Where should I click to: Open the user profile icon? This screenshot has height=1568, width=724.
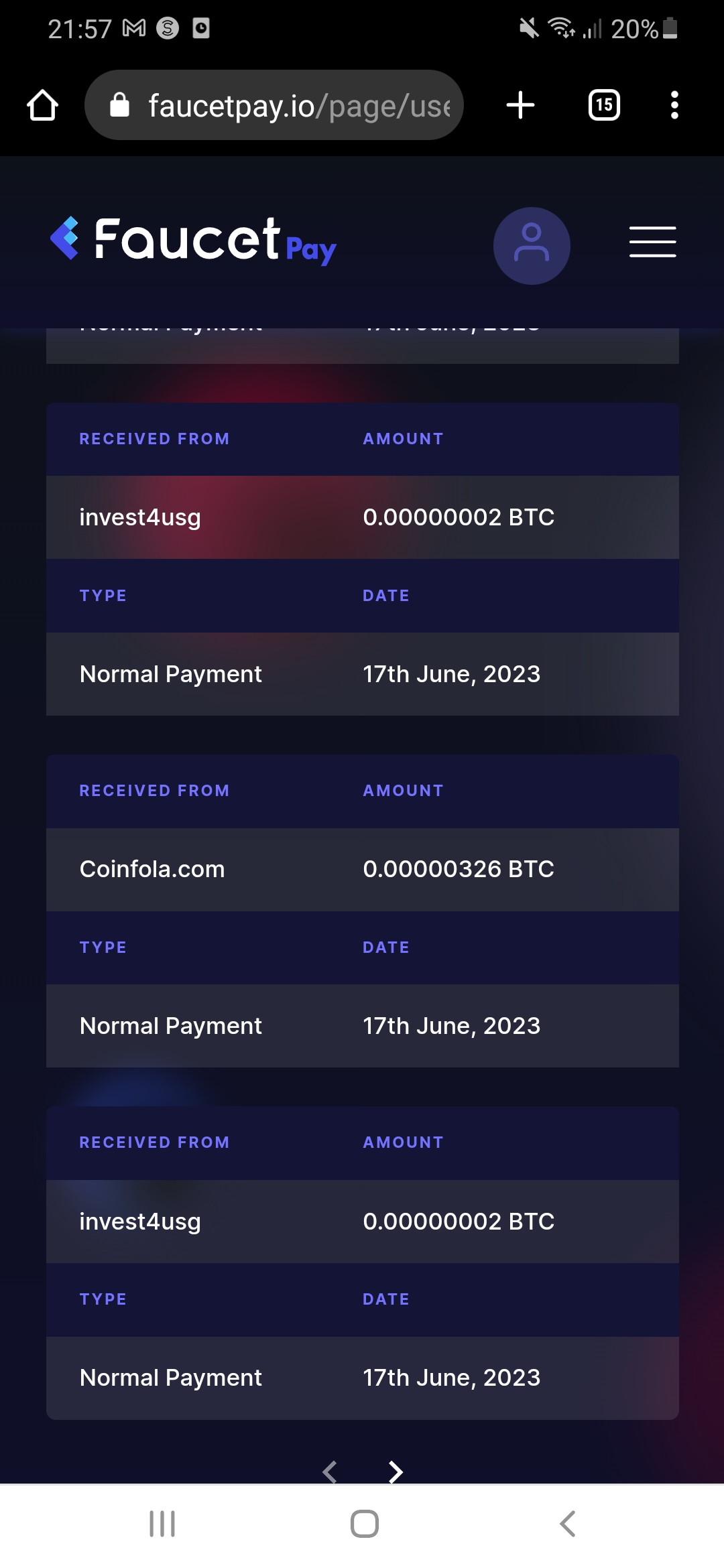532,246
